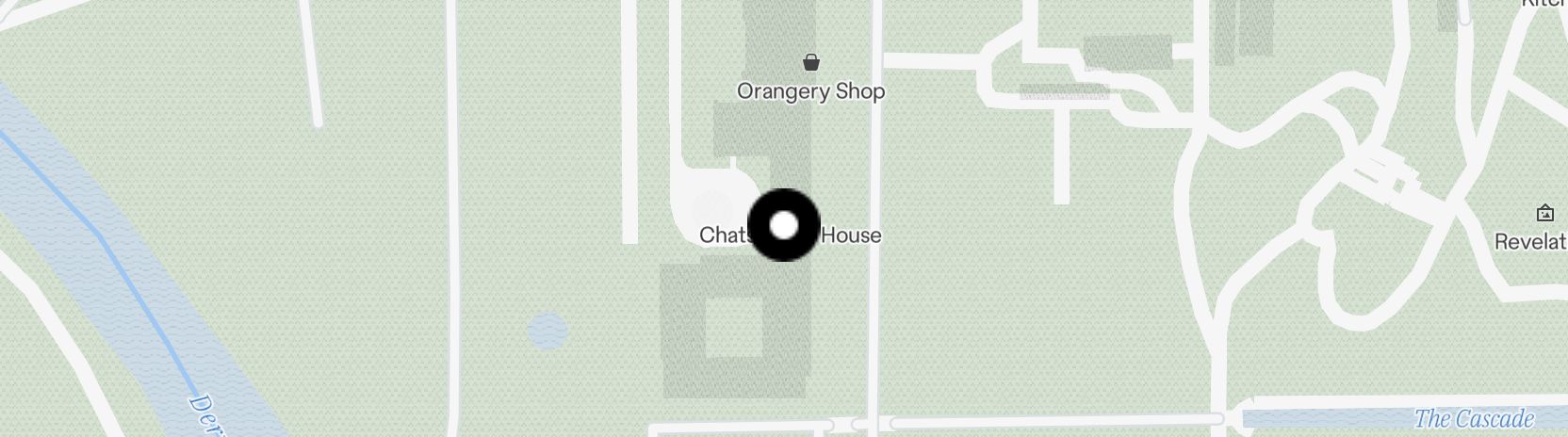1568x437 pixels.
Task: Select the Chatsworth House location pin
Action: 784,226
